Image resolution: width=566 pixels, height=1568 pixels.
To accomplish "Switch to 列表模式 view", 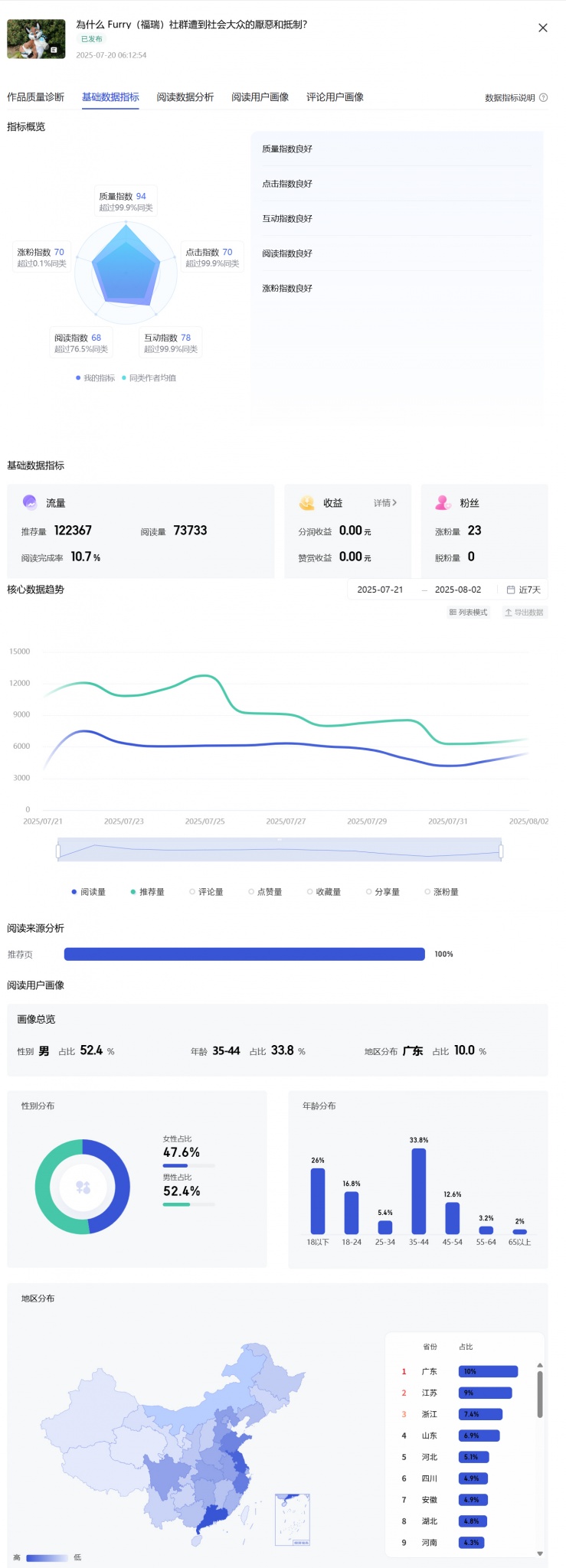I will [x=468, y=612].
